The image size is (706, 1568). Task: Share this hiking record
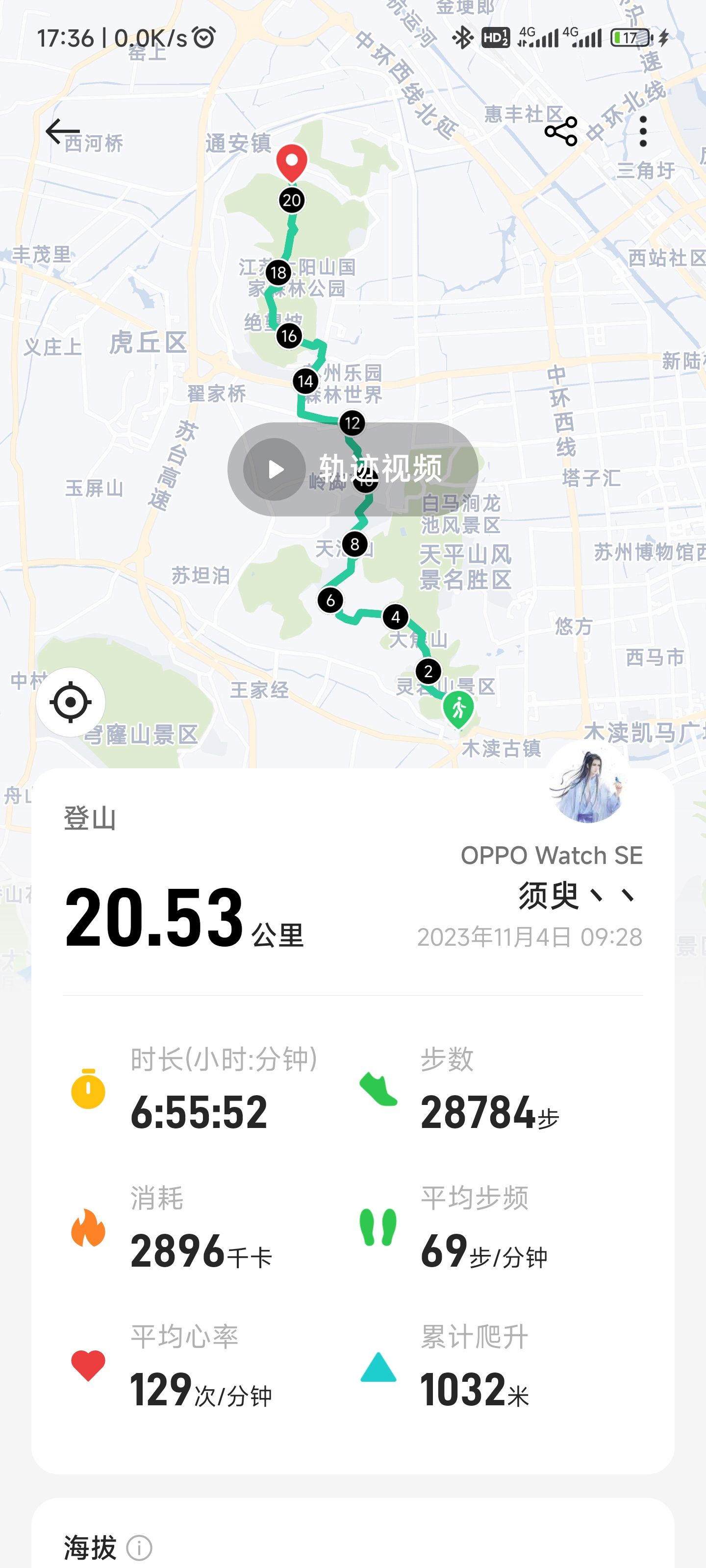click(560, 131)
